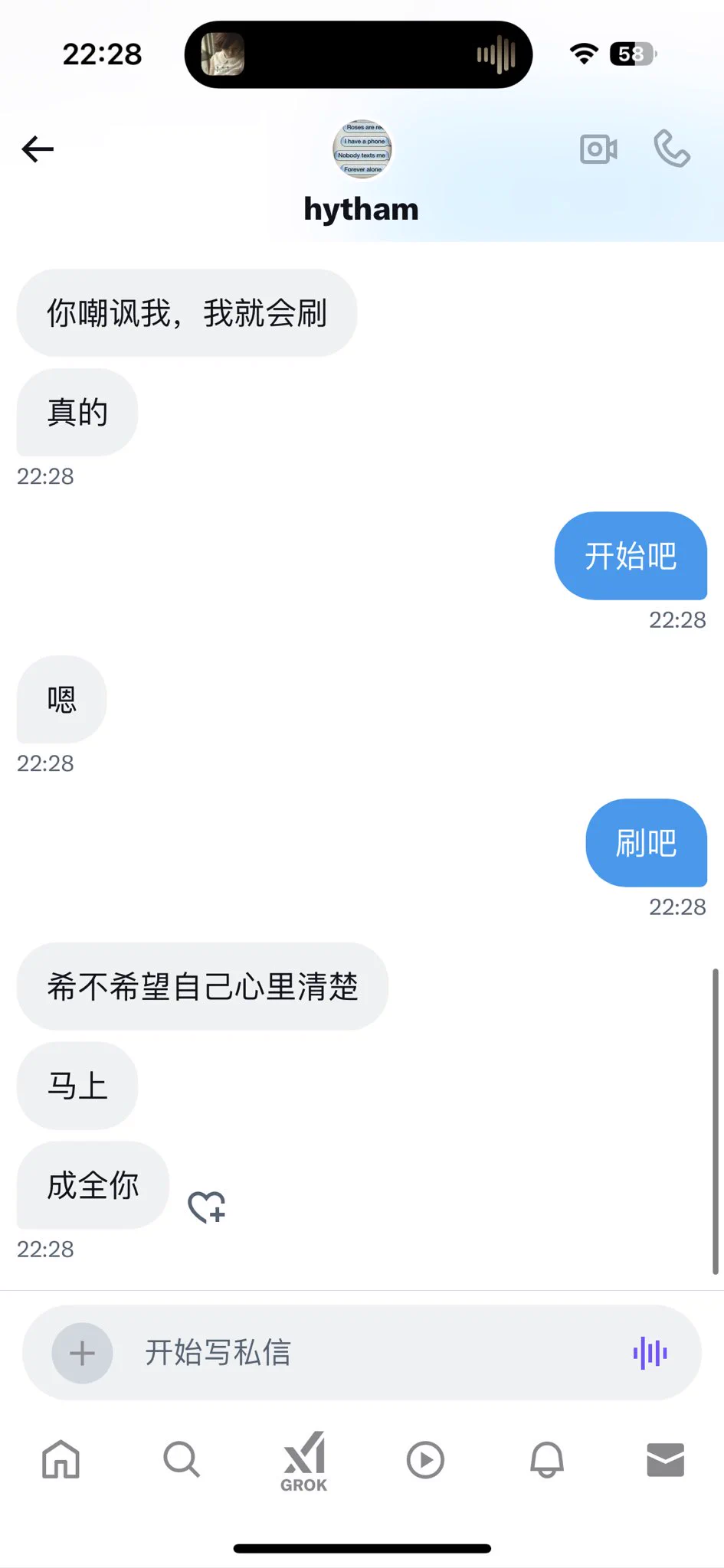This screenshot has width=724, height=1568.
Task: Open the notifications bell tab
Action: tap(547, 1459)
